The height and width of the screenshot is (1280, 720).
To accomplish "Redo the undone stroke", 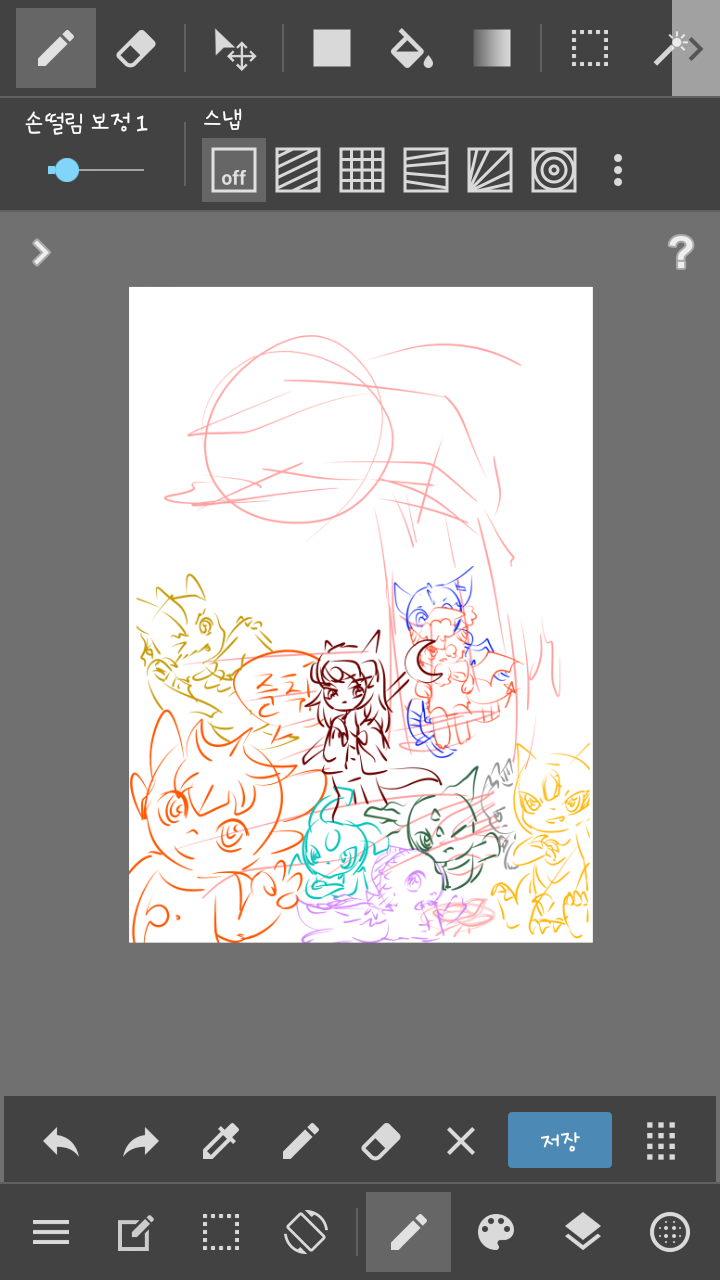I will click(x=141, y=1140).
